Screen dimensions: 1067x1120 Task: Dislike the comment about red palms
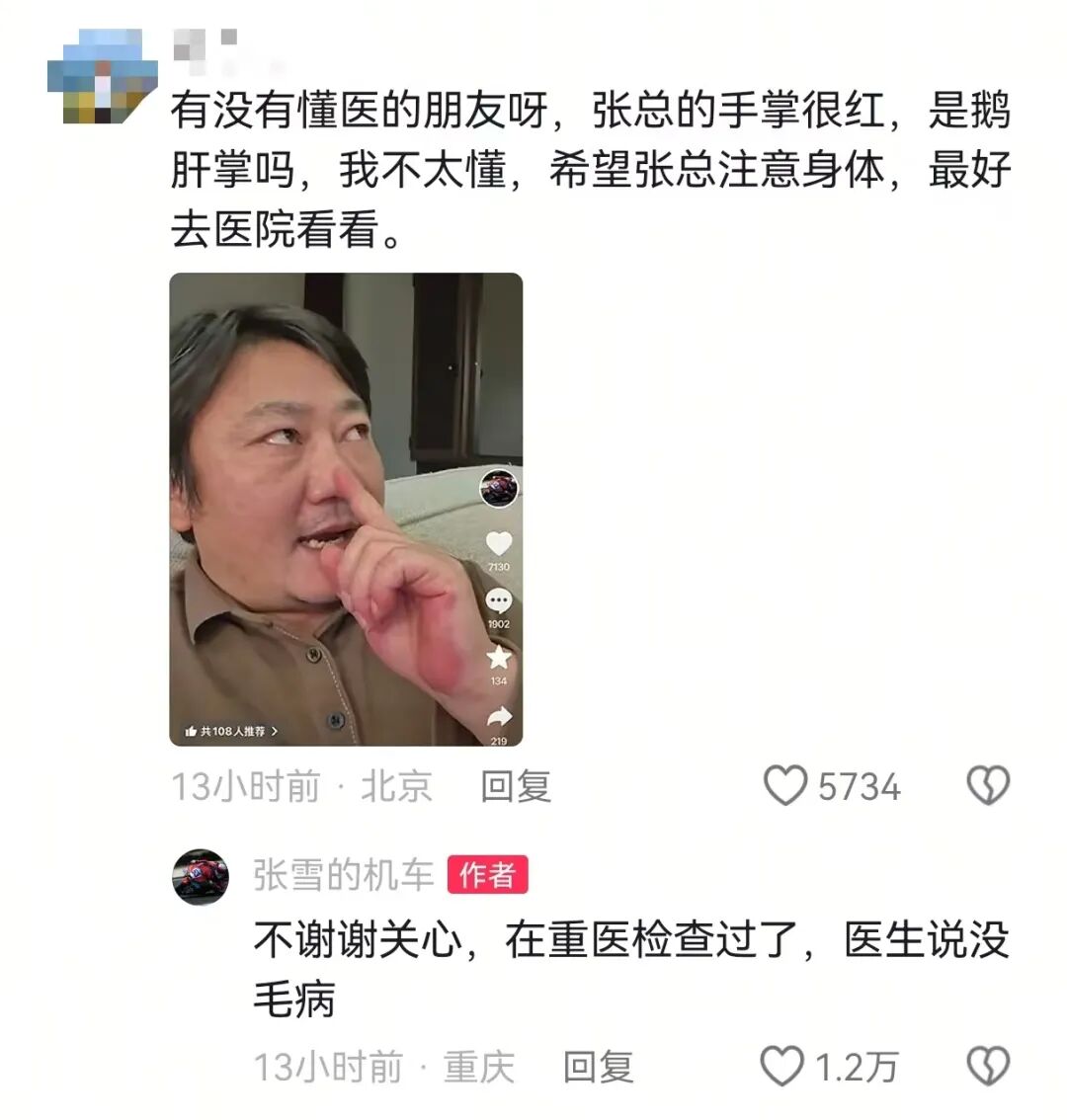coord(987,786)
